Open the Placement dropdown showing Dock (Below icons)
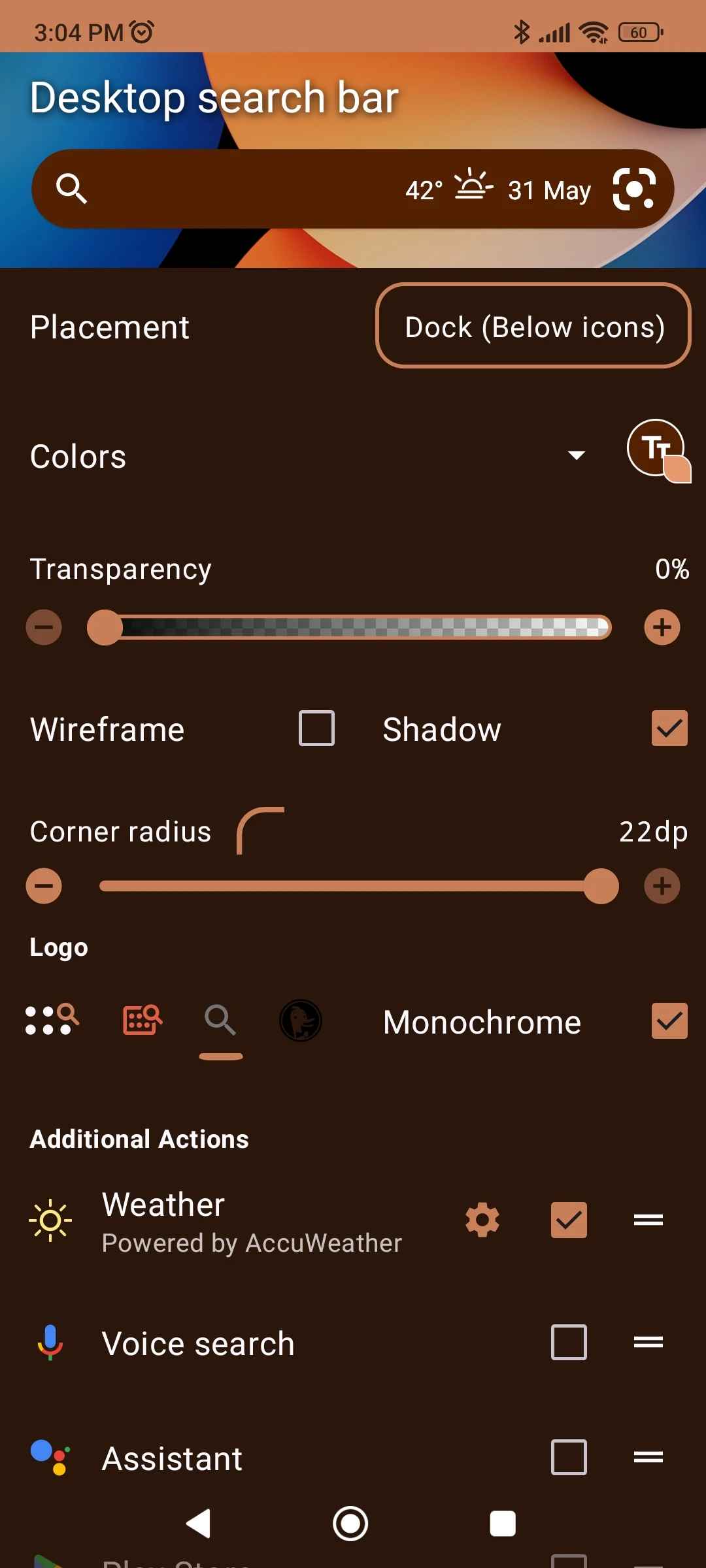Screen dimensions: 706x1568 point(533,325)
